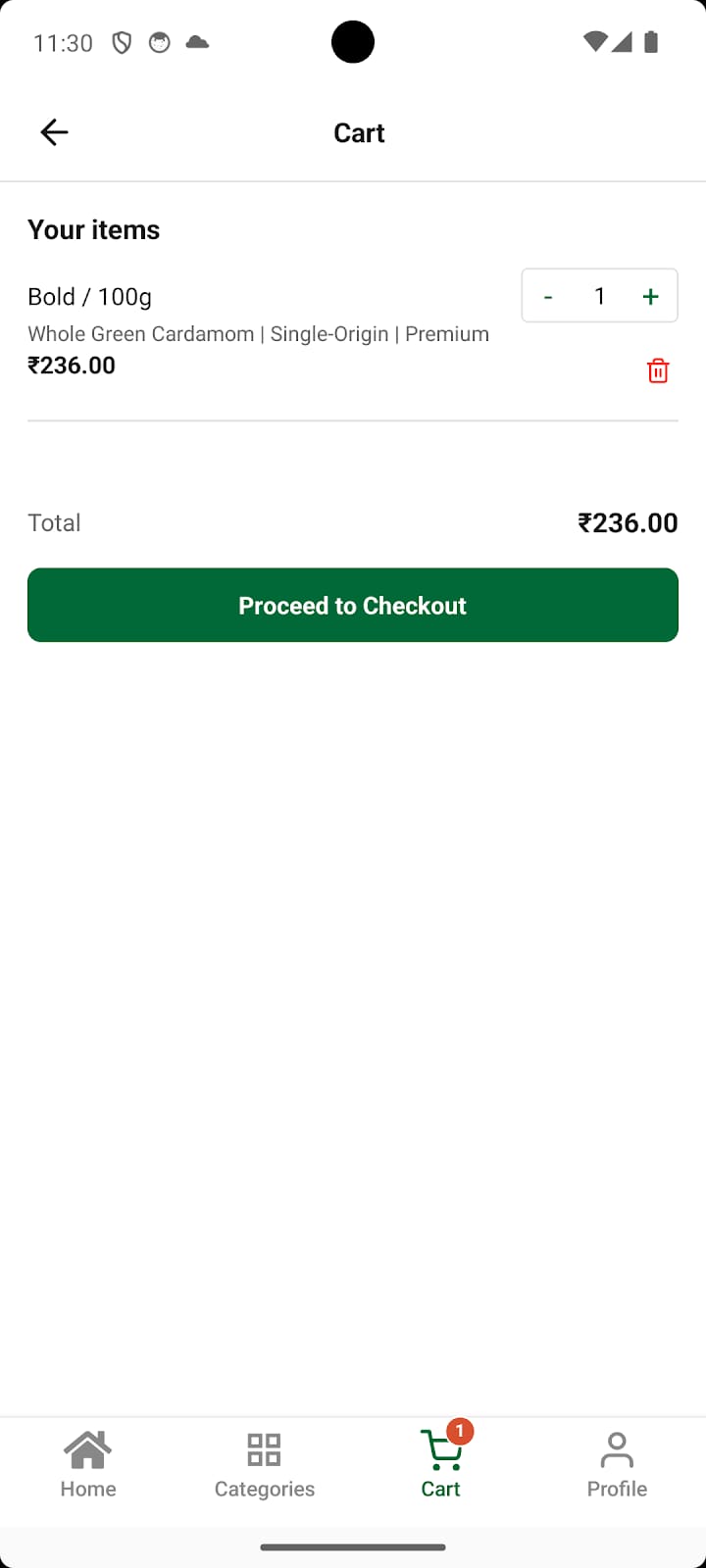
Task: Tap Proceed to Checkout
Action: [353, 605]
